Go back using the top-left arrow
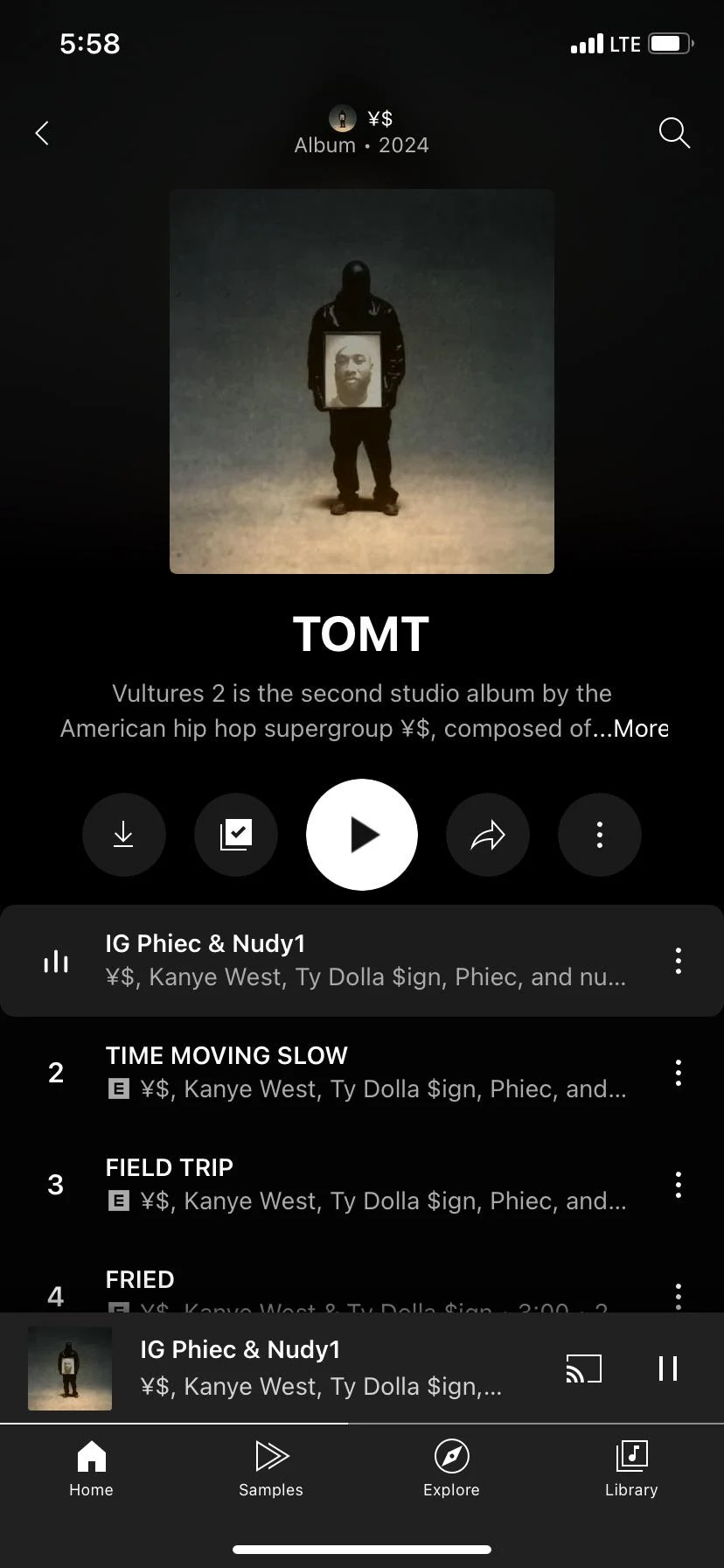The width and height of the screenshot is (724, 1568). pos(42,133)
